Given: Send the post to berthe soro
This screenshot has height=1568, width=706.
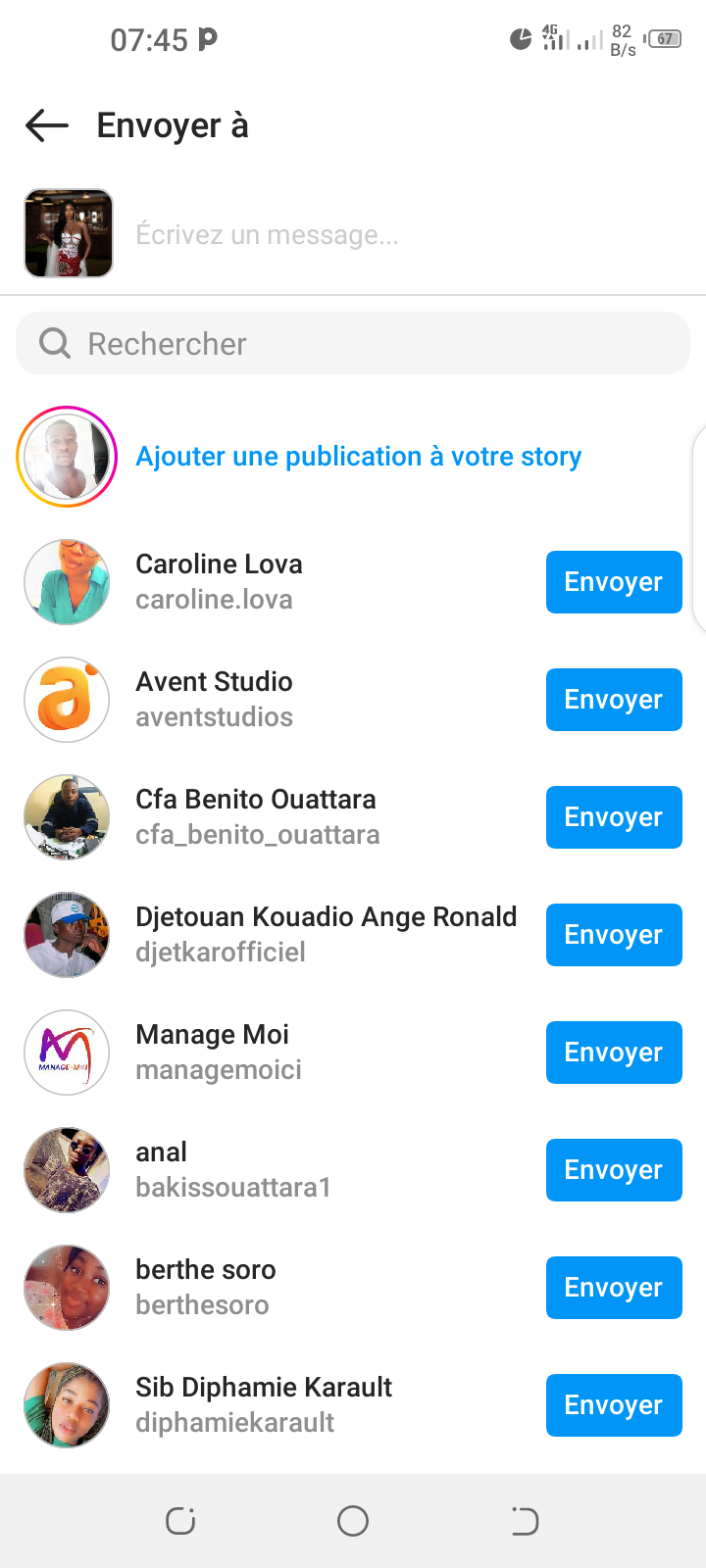Looking at the screenshot, I should click(x=614, y=1288).
